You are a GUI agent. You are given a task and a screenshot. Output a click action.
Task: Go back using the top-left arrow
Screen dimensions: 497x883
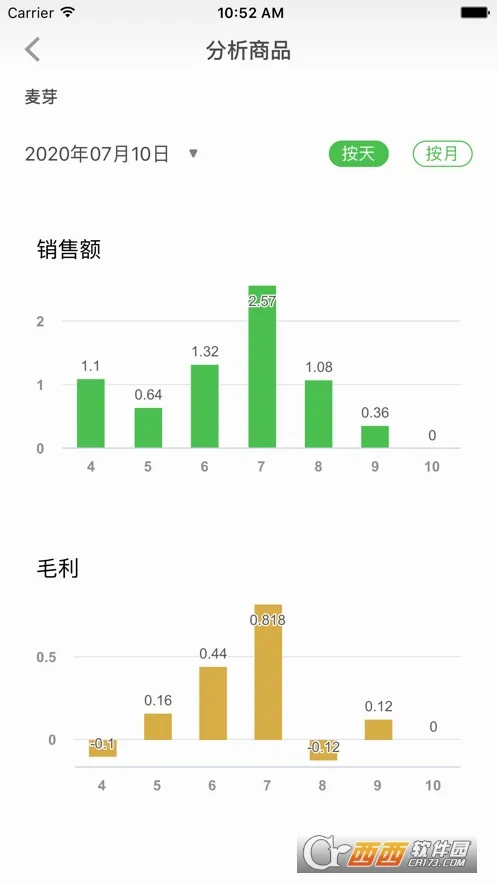[33, 50]
